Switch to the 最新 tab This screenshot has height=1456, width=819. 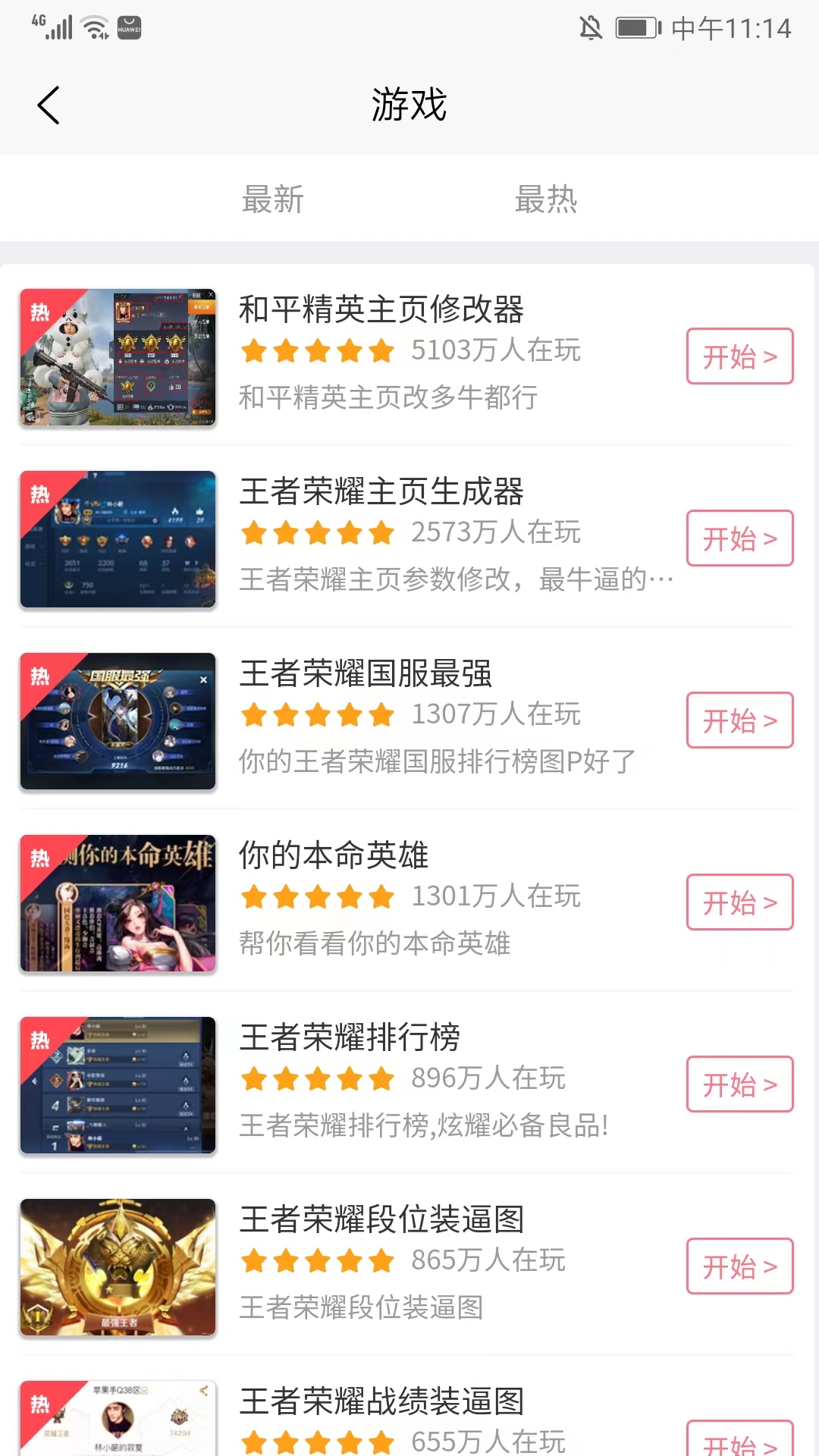click(x=273, y=199)
